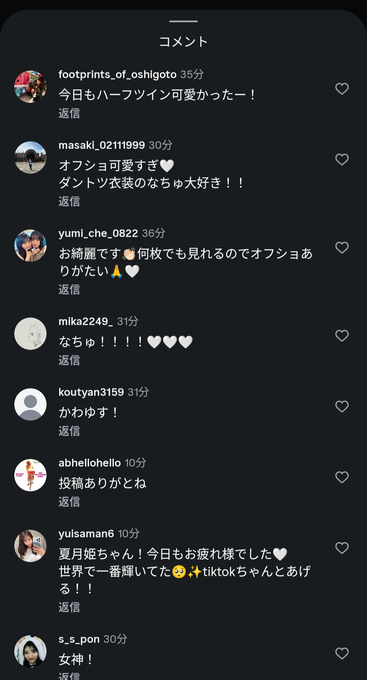Reply to yuisaman6's comment

pyautogui.click(x=69, y=607)
